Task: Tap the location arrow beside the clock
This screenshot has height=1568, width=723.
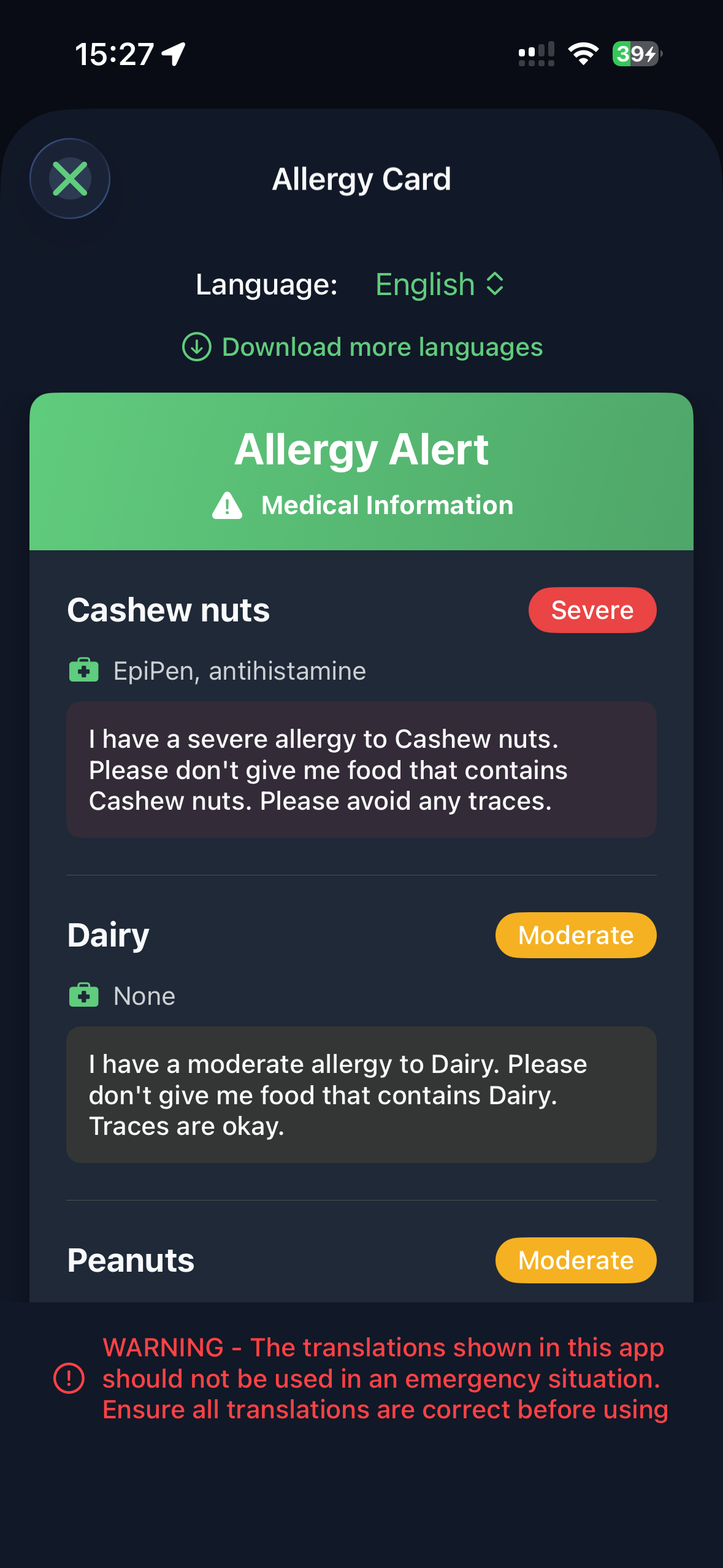Action: (173, 54)
